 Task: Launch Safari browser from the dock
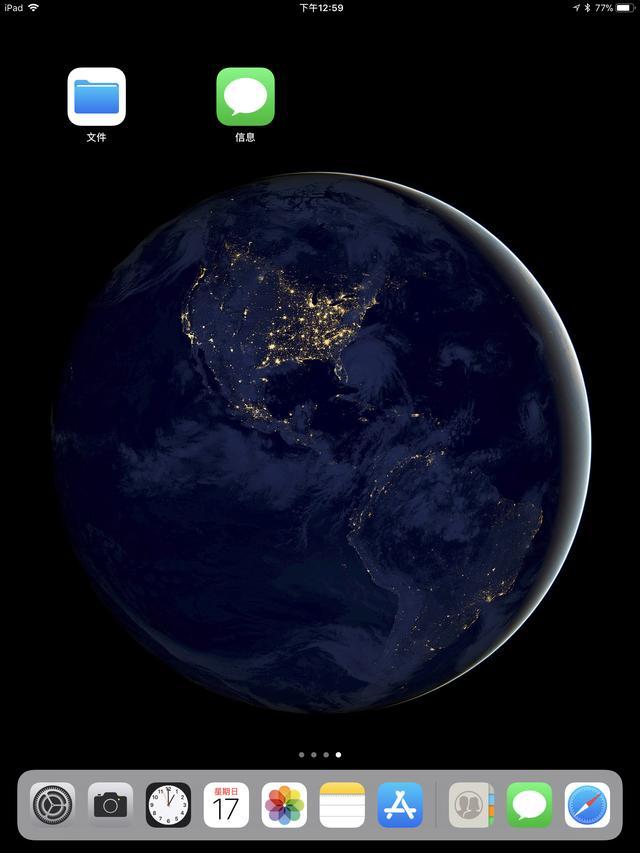coord(587,805)
